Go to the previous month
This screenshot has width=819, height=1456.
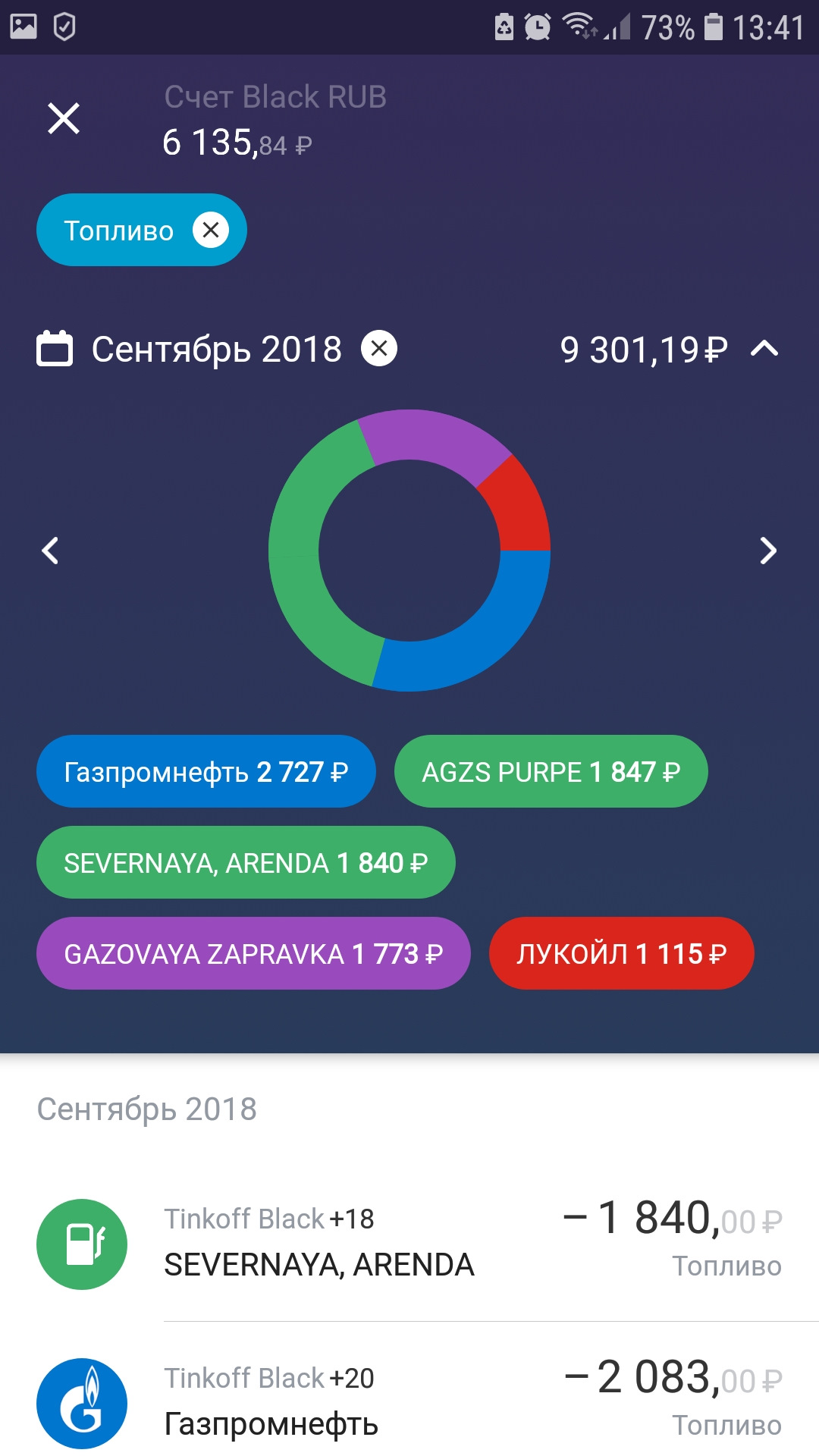click(x=50, y=551)
